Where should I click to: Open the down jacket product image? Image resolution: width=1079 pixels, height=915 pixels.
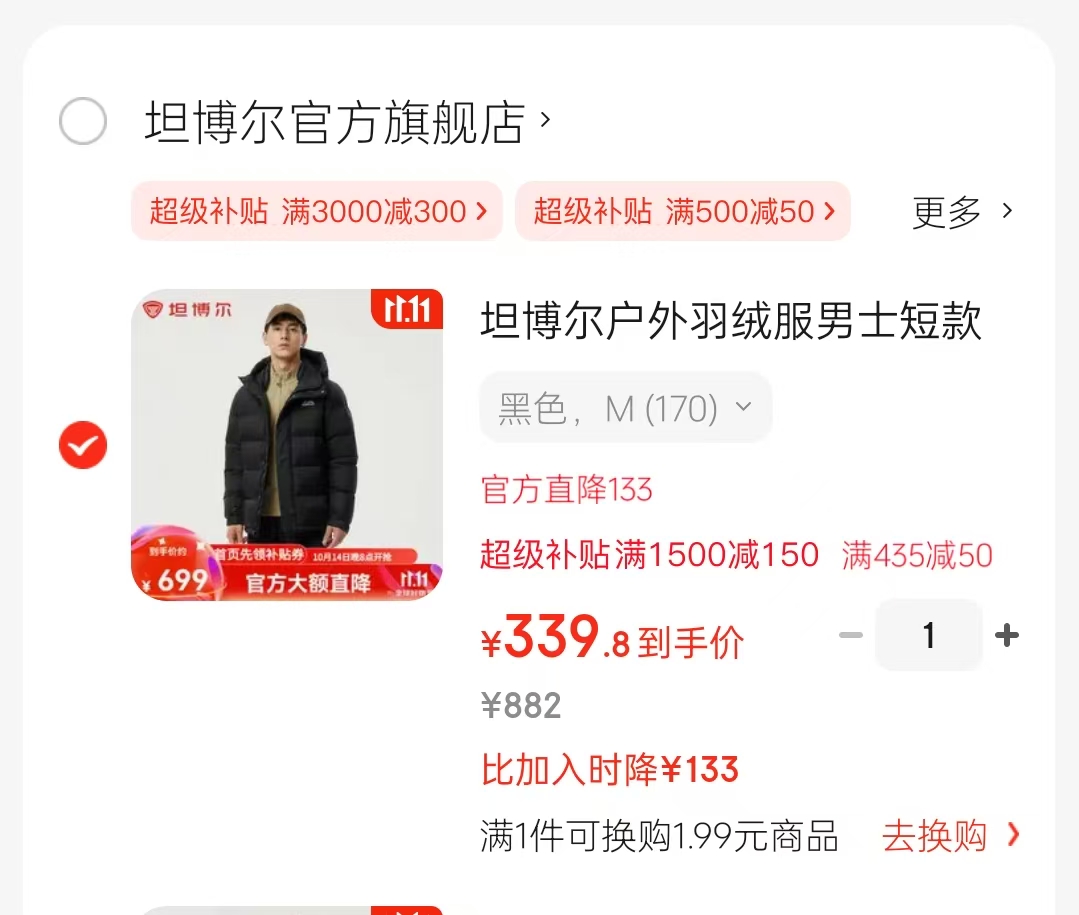pos(287,445)
